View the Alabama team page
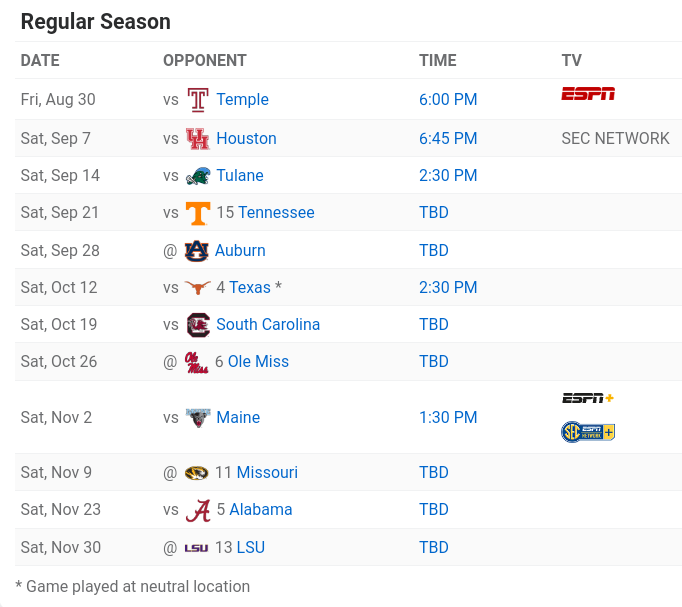 coord(261,509)
